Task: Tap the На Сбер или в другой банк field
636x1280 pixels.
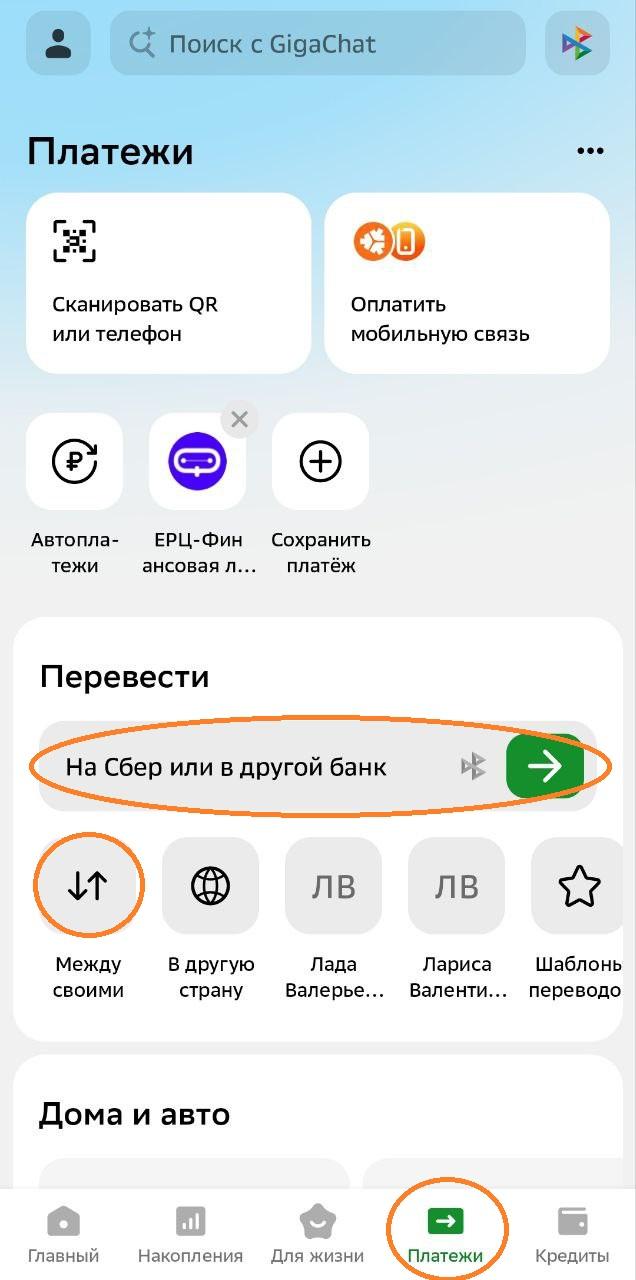Action: [250, 767]
